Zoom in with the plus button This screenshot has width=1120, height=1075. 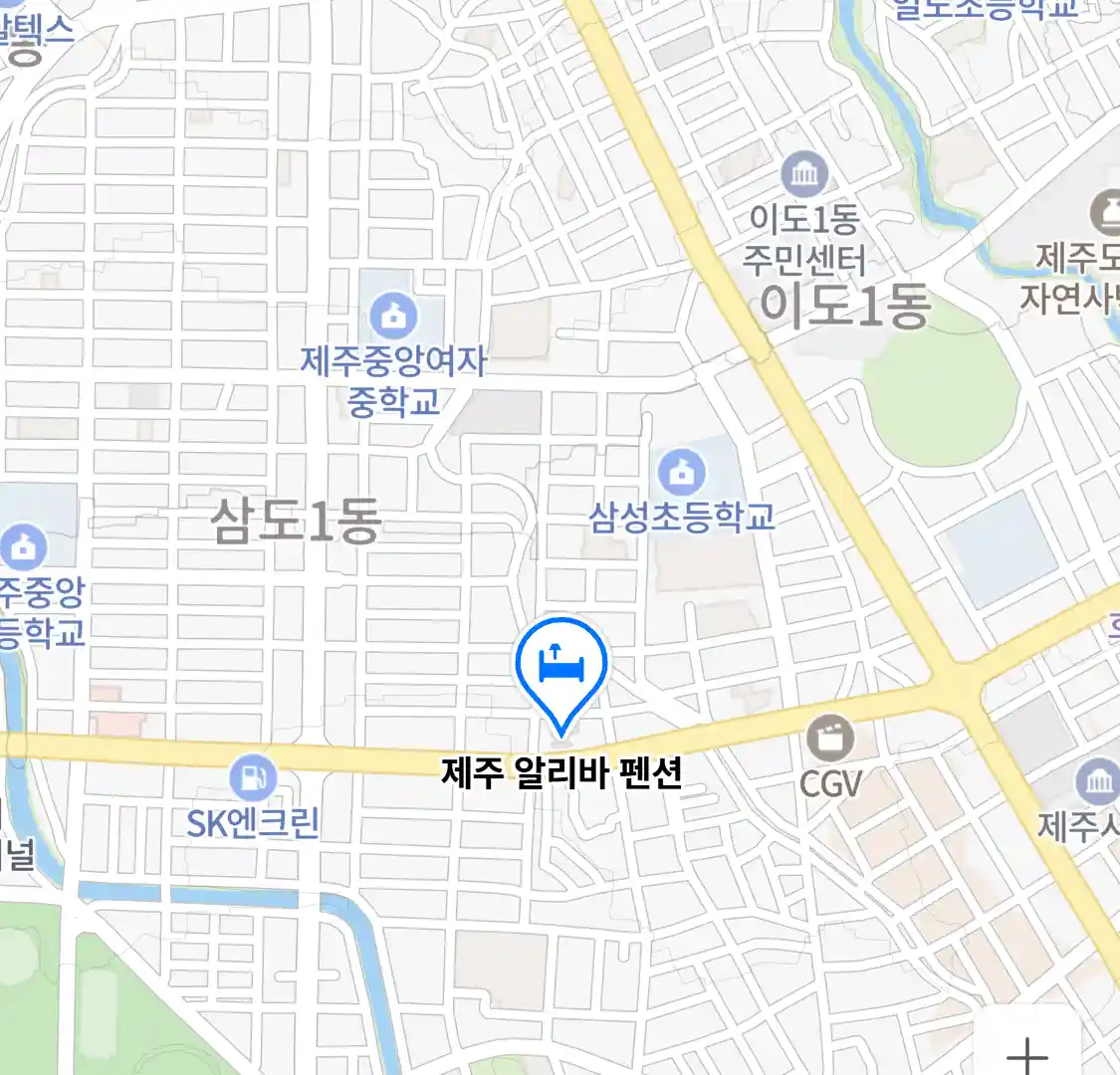pos(1026,1052)
